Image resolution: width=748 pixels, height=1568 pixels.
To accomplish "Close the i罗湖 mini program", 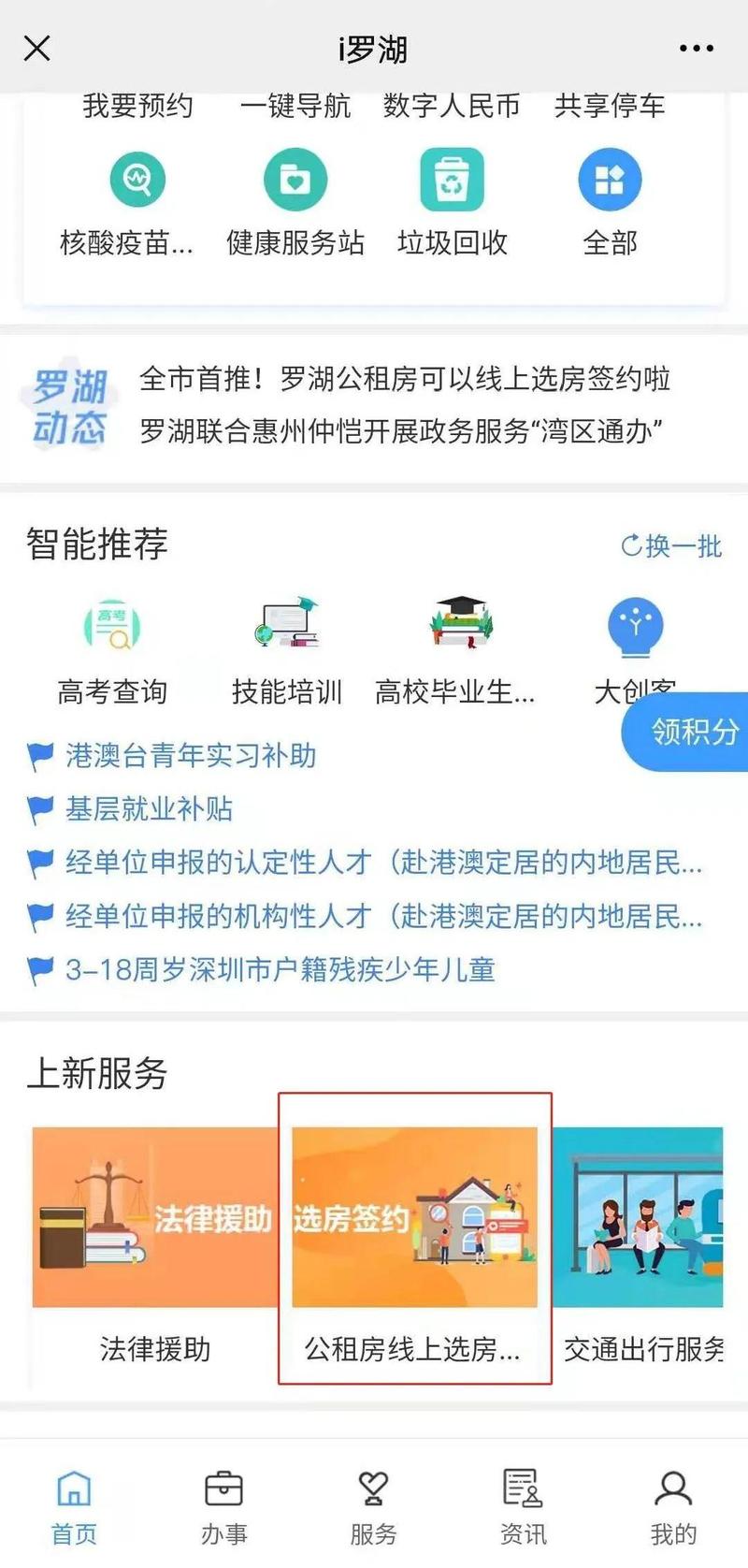I will pyautogui.click(x=37, y=49).
